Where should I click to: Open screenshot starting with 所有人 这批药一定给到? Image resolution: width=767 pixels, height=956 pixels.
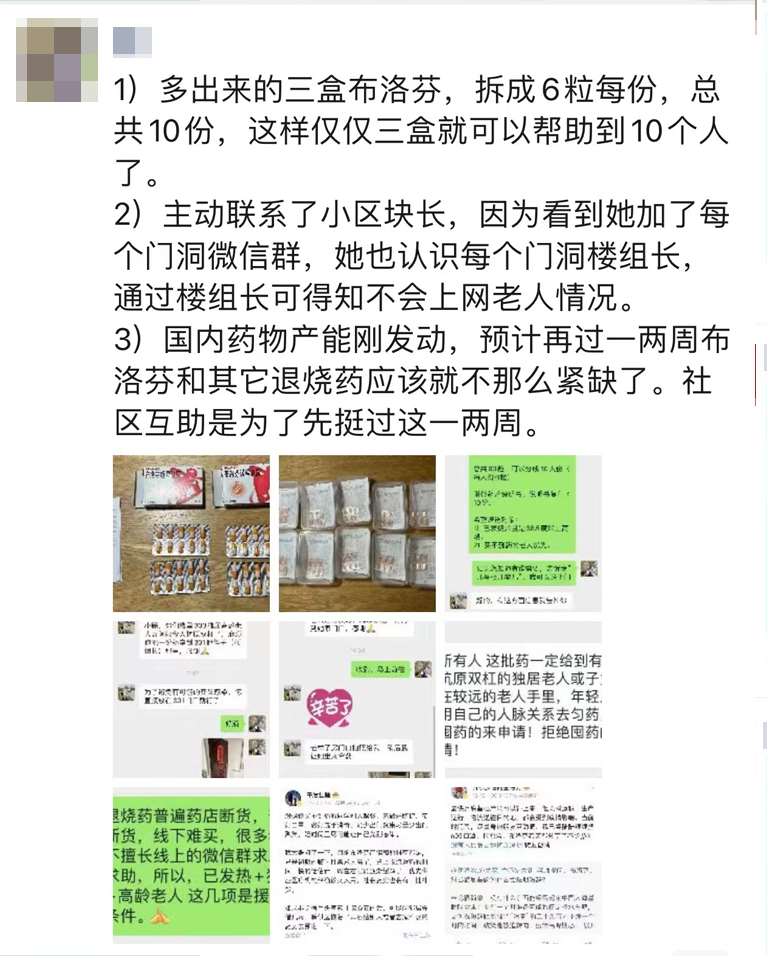click(523, 698)
